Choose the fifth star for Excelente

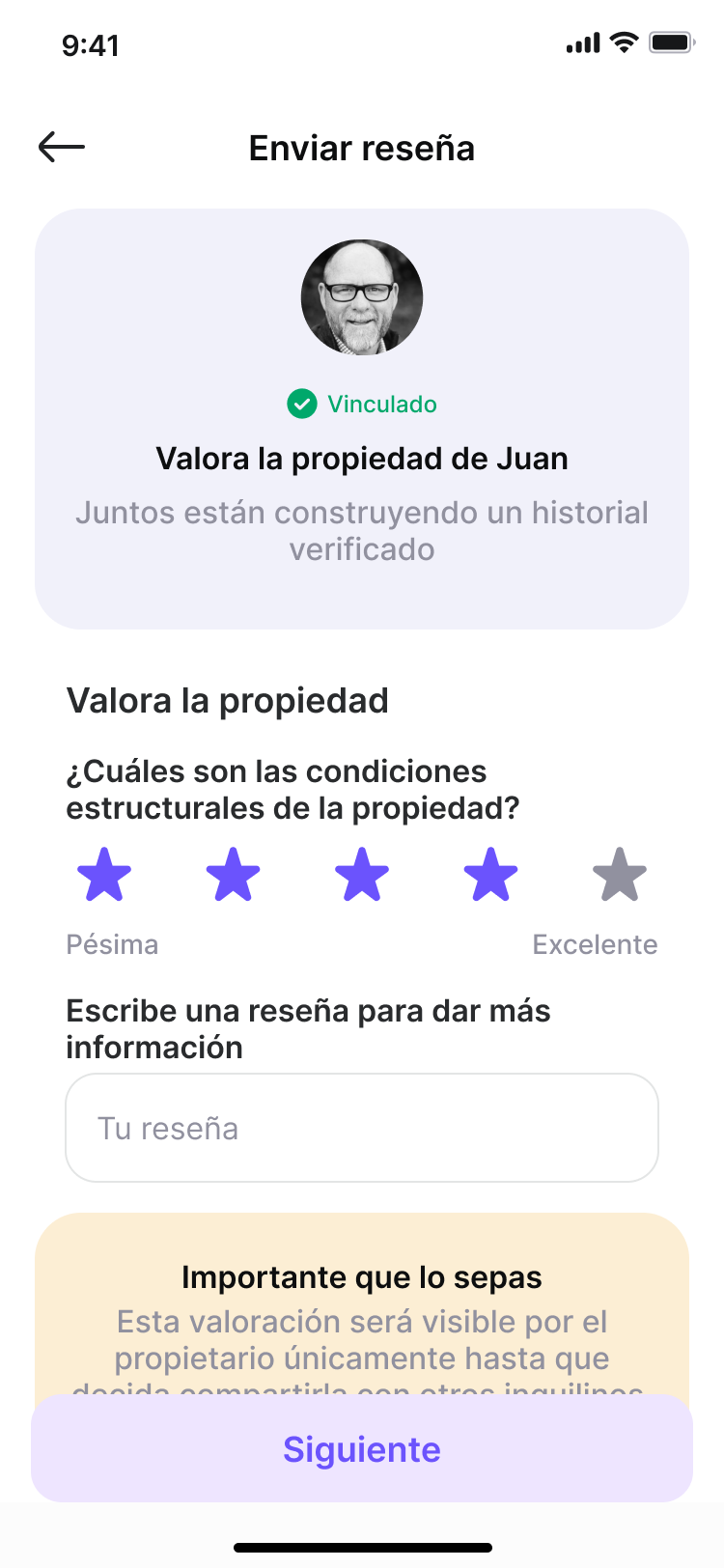[x=620, y=875]
